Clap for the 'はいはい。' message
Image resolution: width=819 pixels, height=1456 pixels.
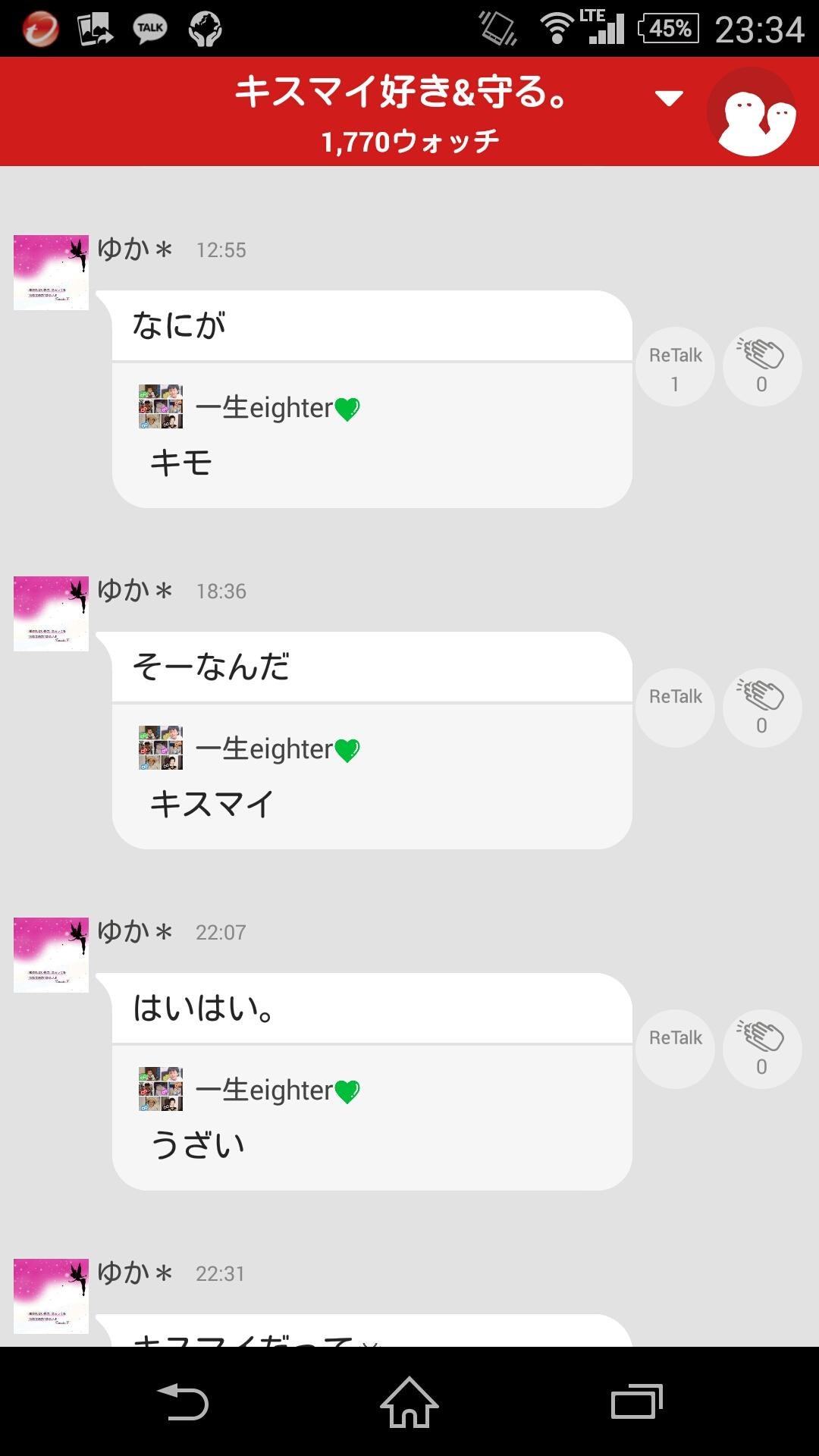pyautogui.click(x=761, y=1050)
